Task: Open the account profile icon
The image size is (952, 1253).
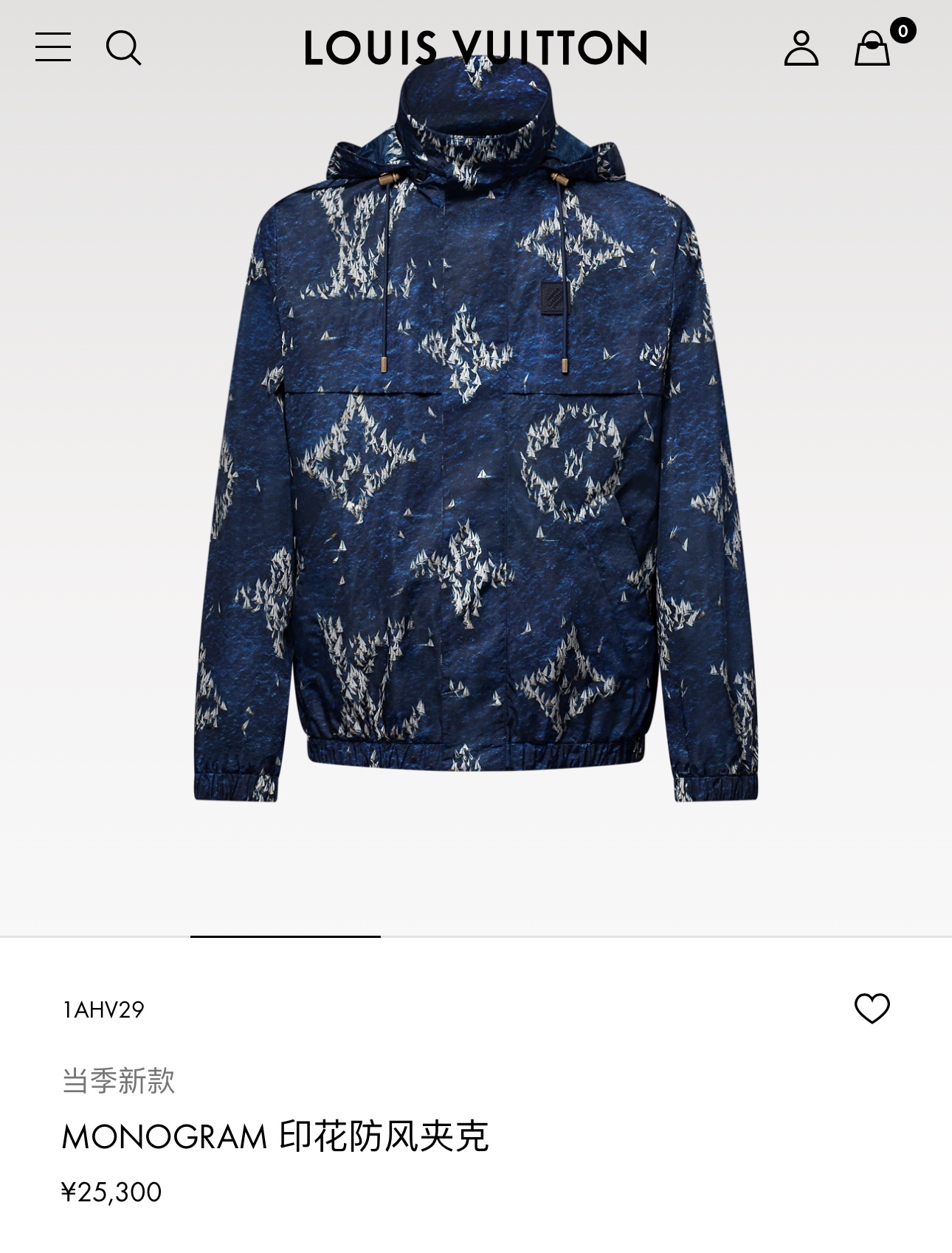Action: (x=801, y=48)
